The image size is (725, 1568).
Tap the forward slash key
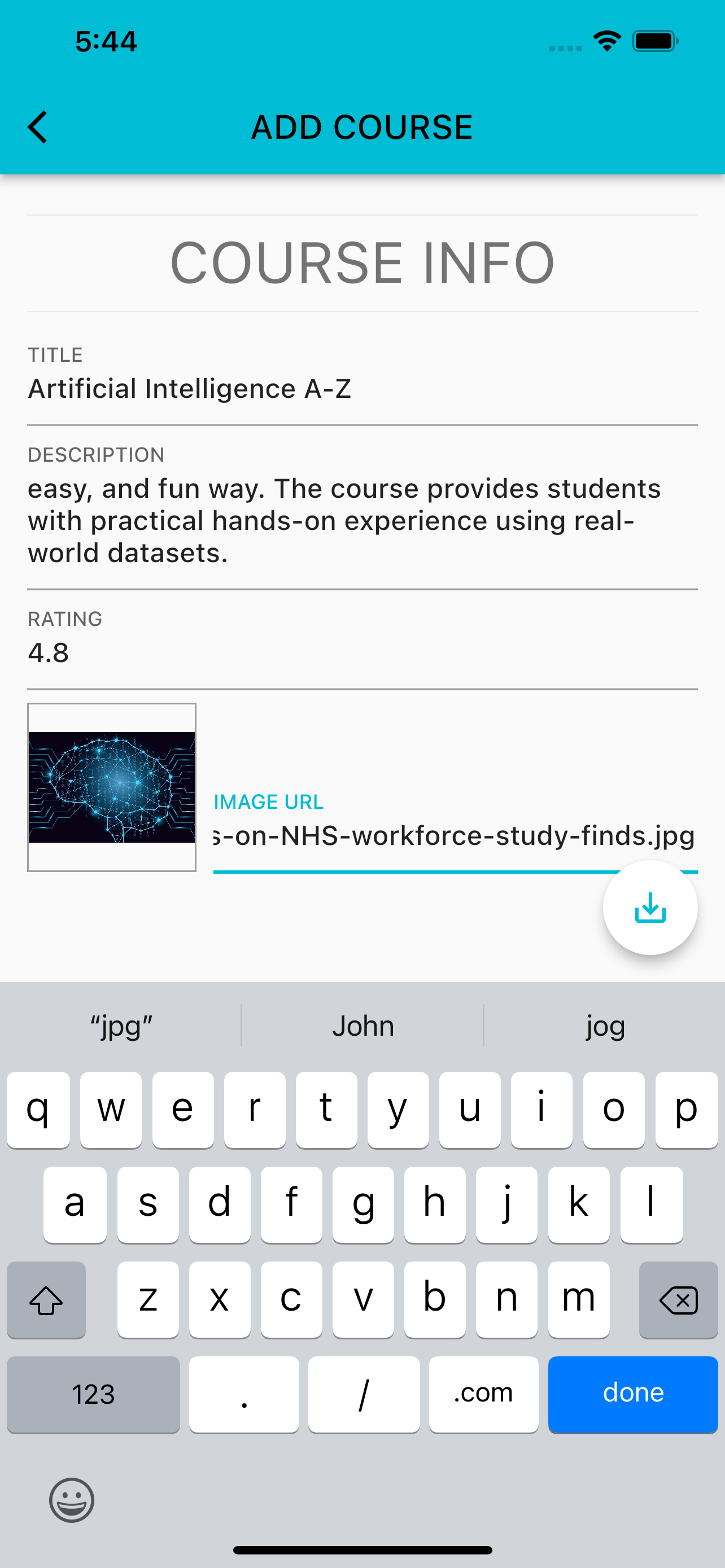tap(364, 1395)
